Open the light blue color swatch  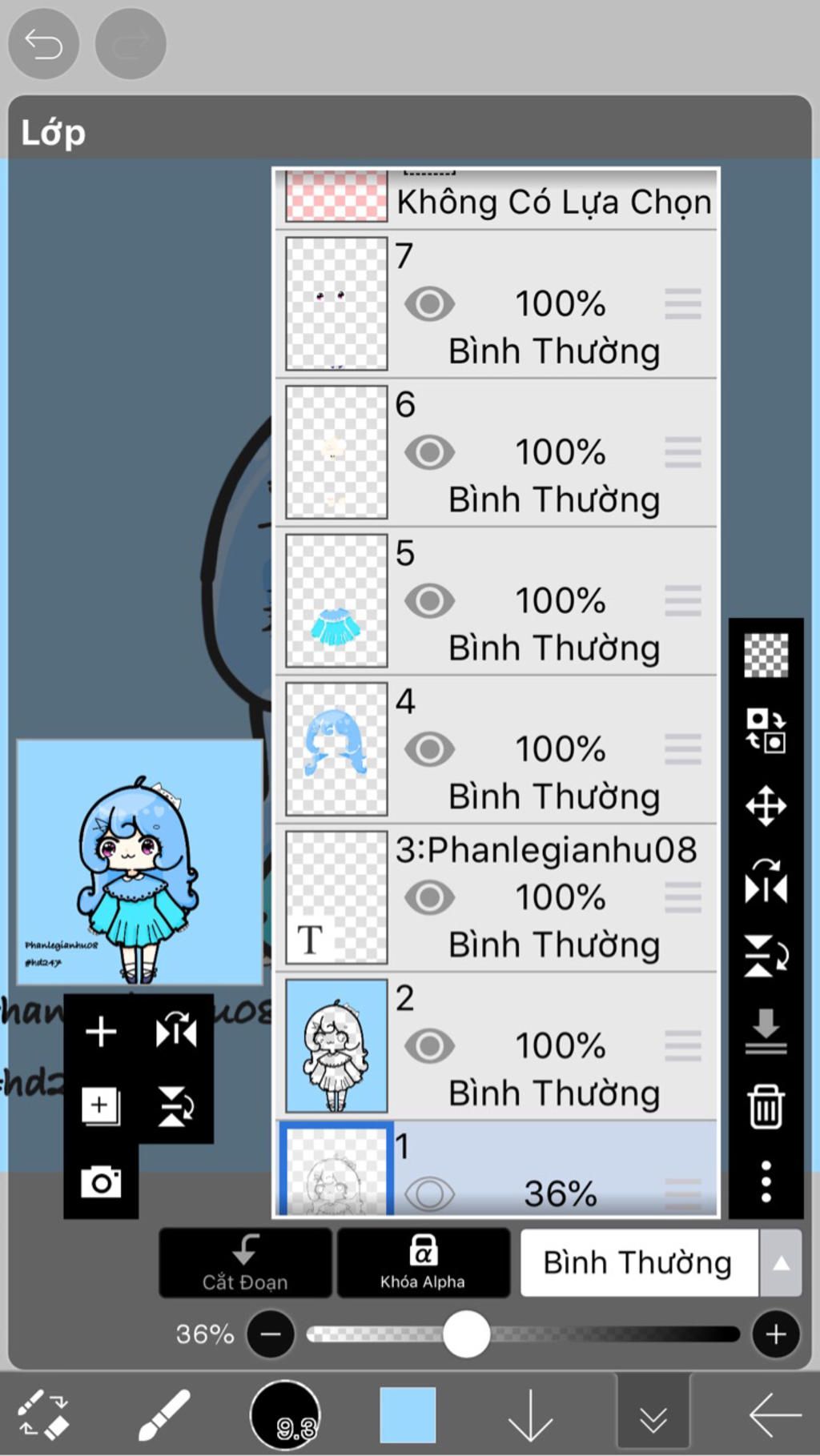[x=408, y=1414]
